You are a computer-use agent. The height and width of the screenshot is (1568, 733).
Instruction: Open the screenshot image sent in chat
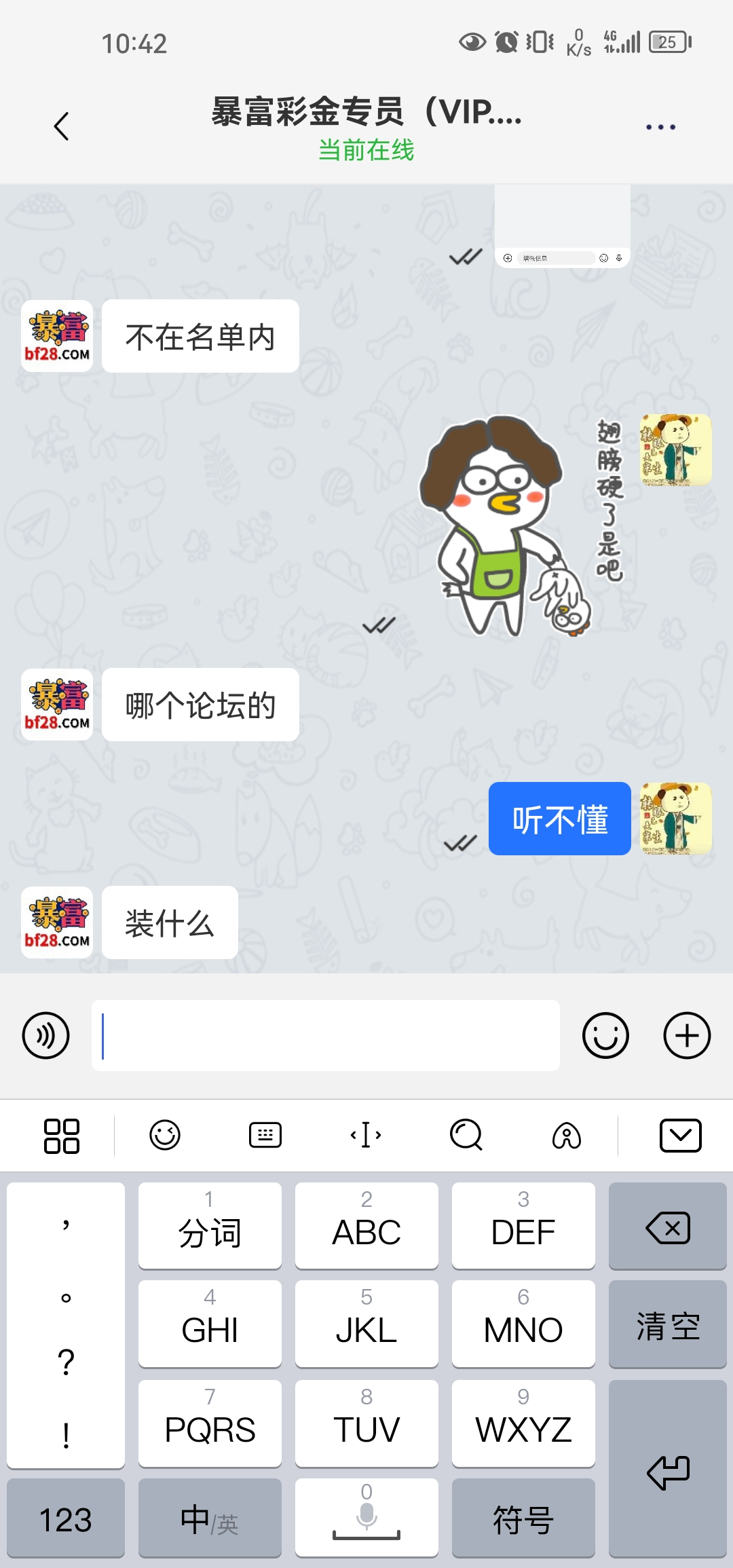coord(562,227)
